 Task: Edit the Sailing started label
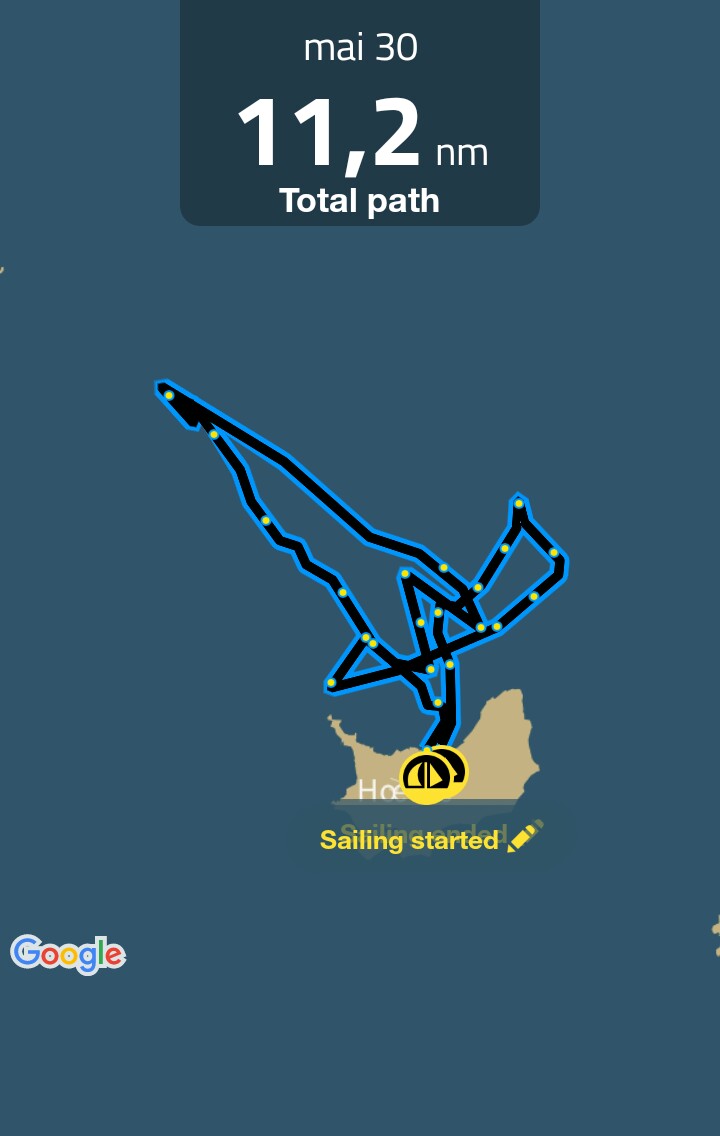(525, 836)
